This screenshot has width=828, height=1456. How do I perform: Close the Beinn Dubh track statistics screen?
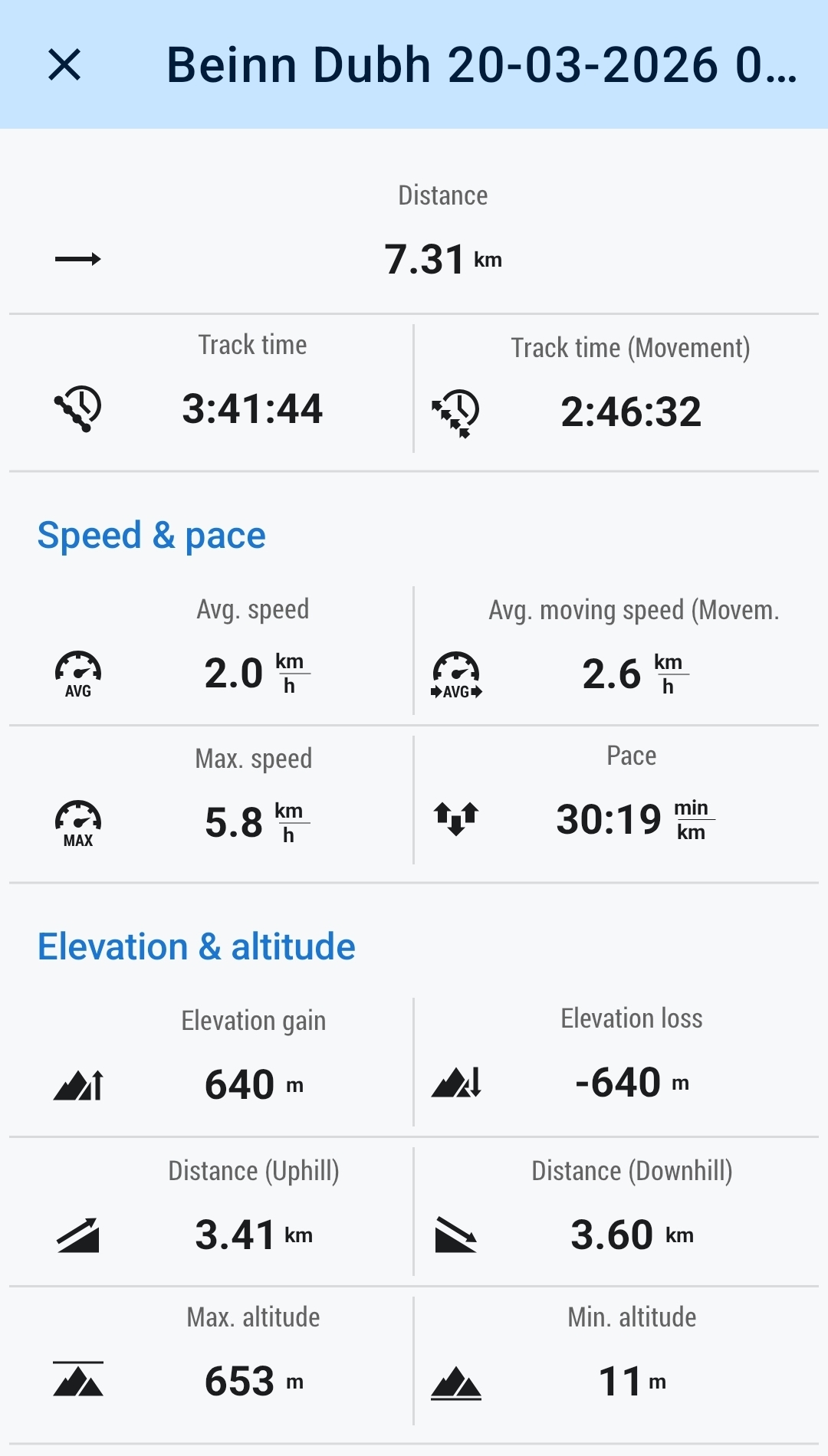pyautogui.click(x=64, y=64)
